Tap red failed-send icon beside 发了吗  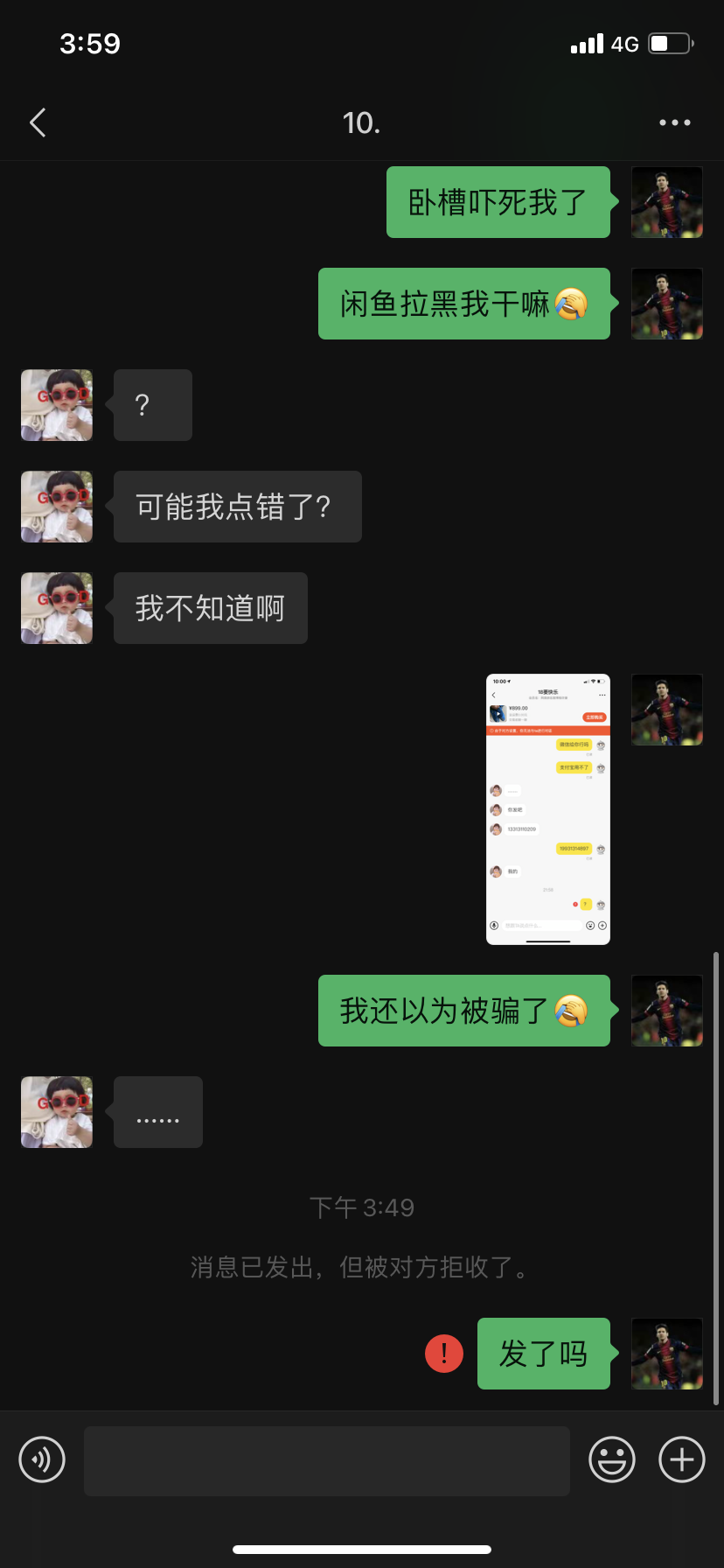(x=444, y=1354)
